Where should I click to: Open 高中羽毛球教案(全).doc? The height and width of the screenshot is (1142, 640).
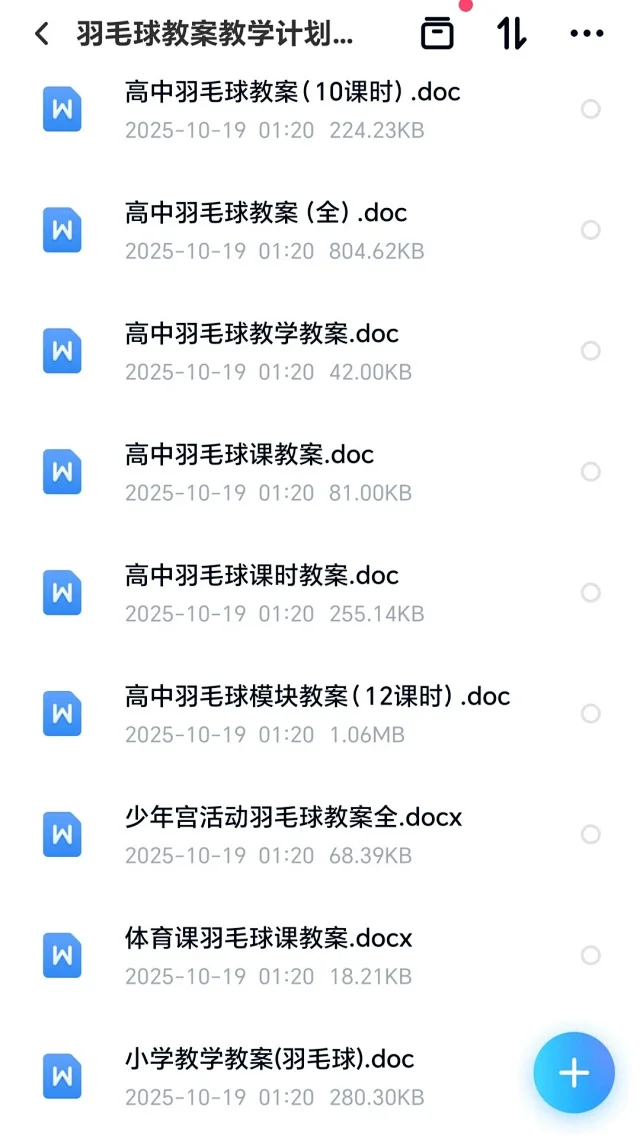pos(266,213)
